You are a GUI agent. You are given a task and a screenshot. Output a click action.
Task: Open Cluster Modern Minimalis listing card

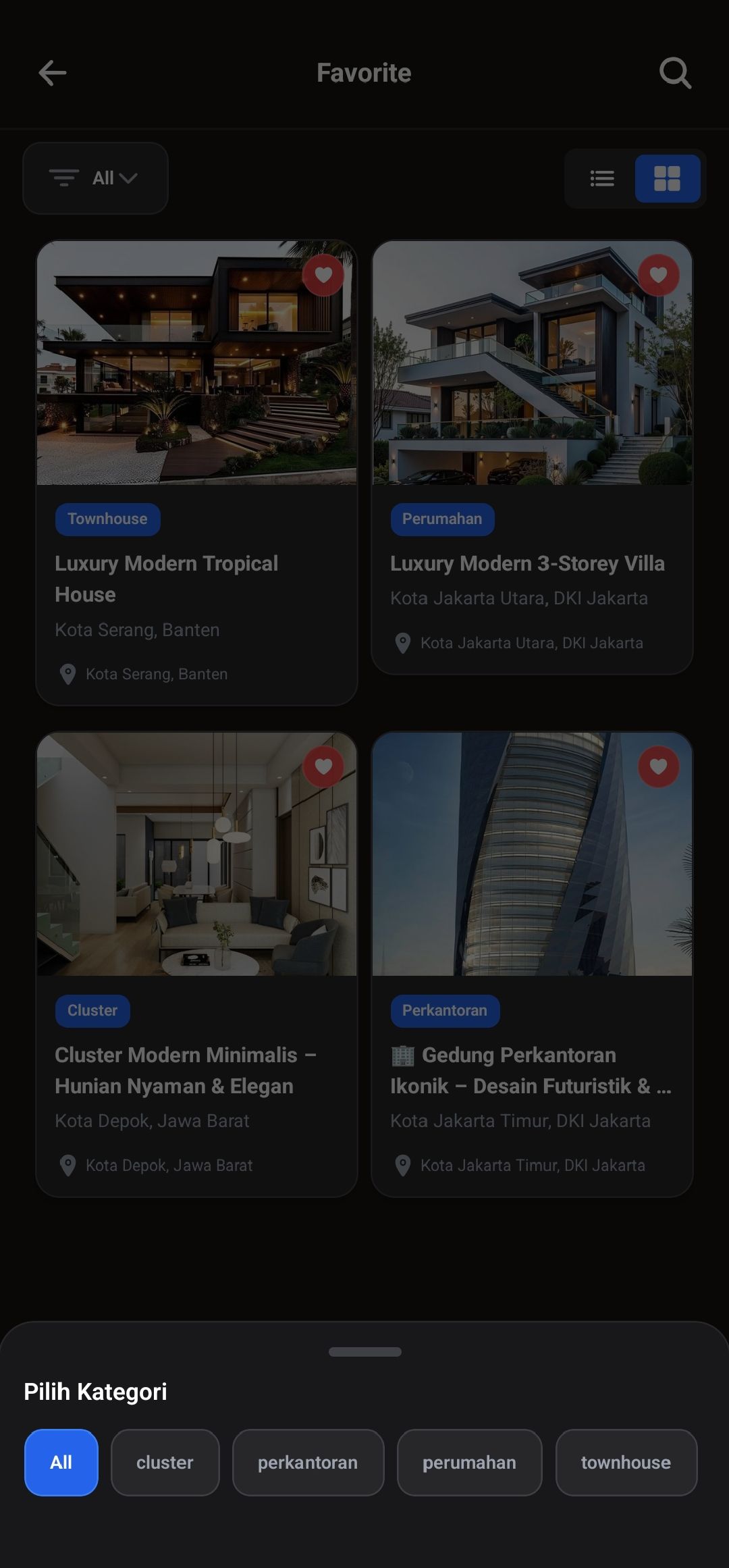(196, 966)
